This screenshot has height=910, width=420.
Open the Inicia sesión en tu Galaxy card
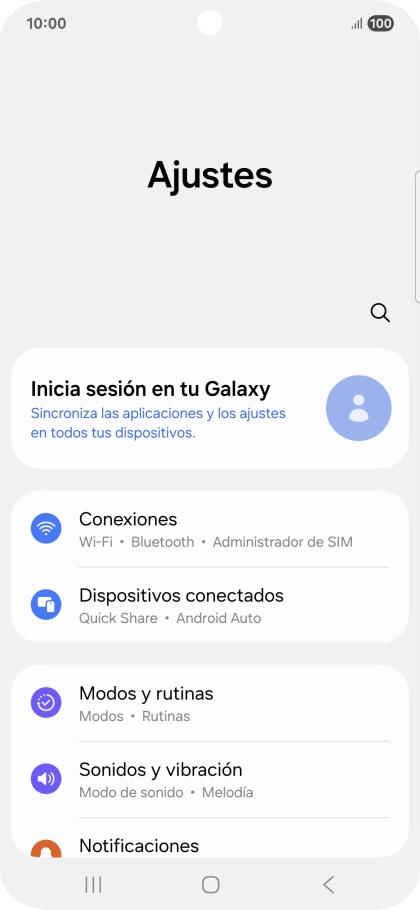(x=210, y=408)
